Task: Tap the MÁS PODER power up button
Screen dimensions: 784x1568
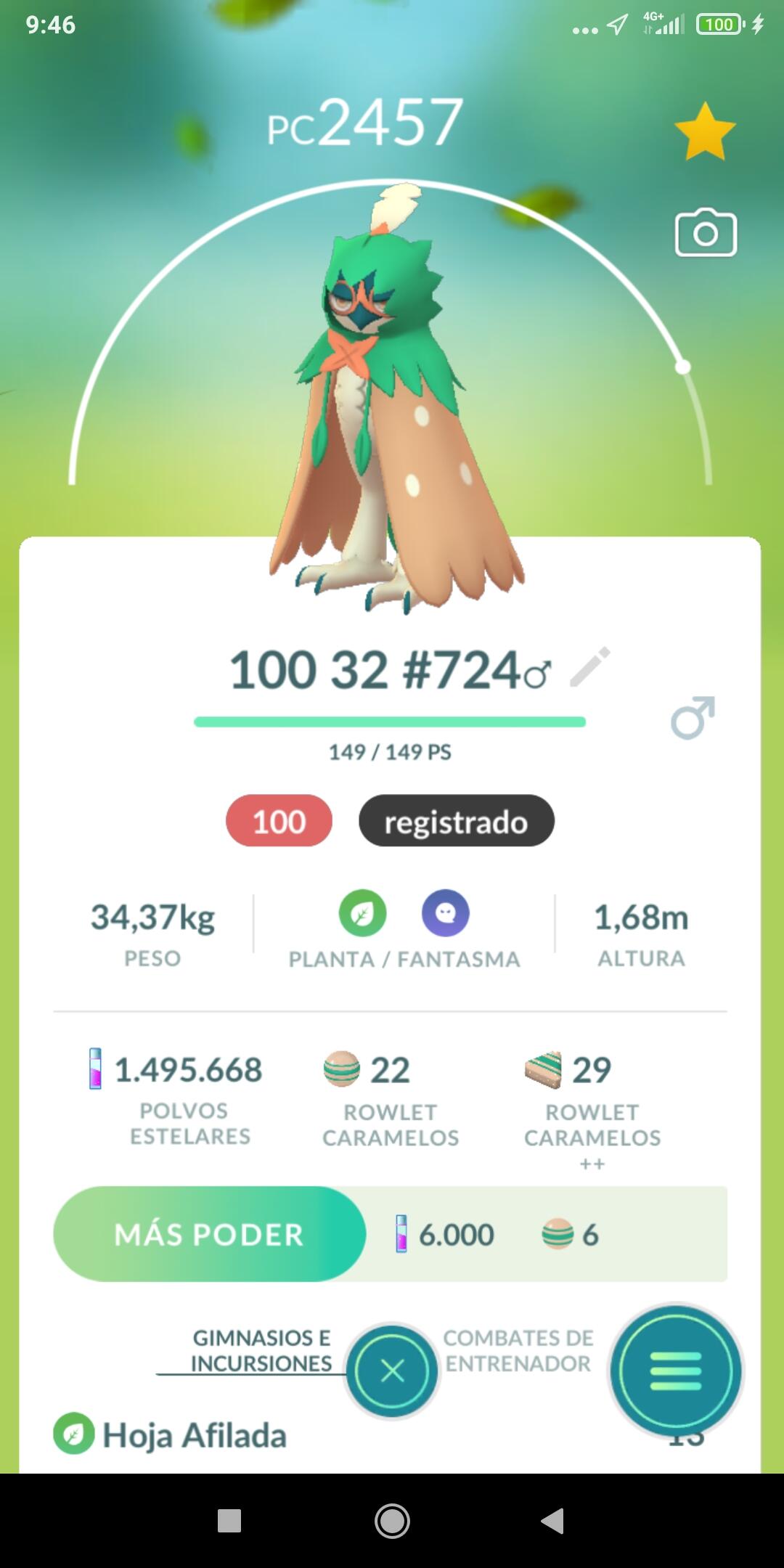Action: [209, 1234]
